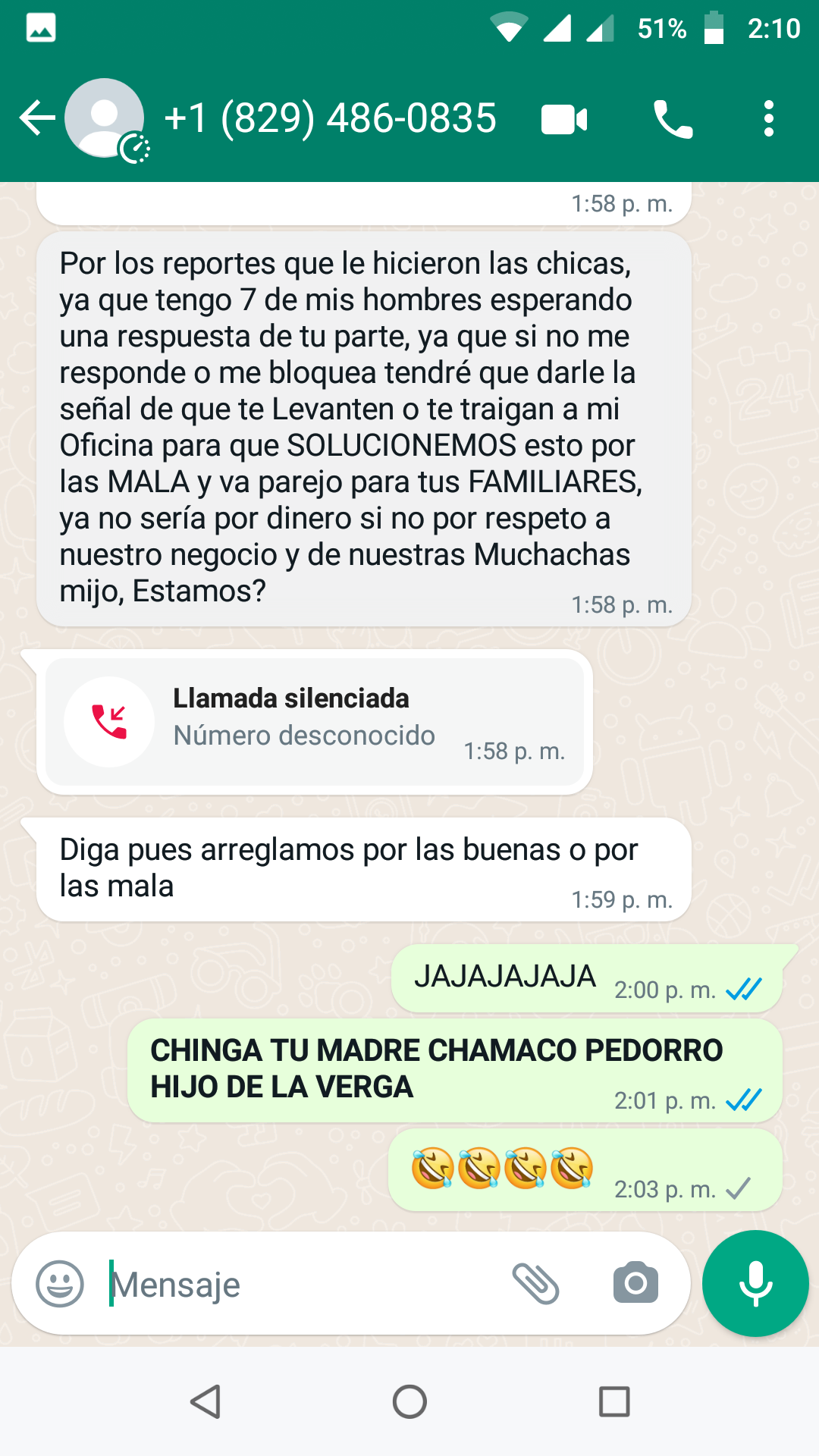Focus the Mensaje text field

click(303, 1284)
